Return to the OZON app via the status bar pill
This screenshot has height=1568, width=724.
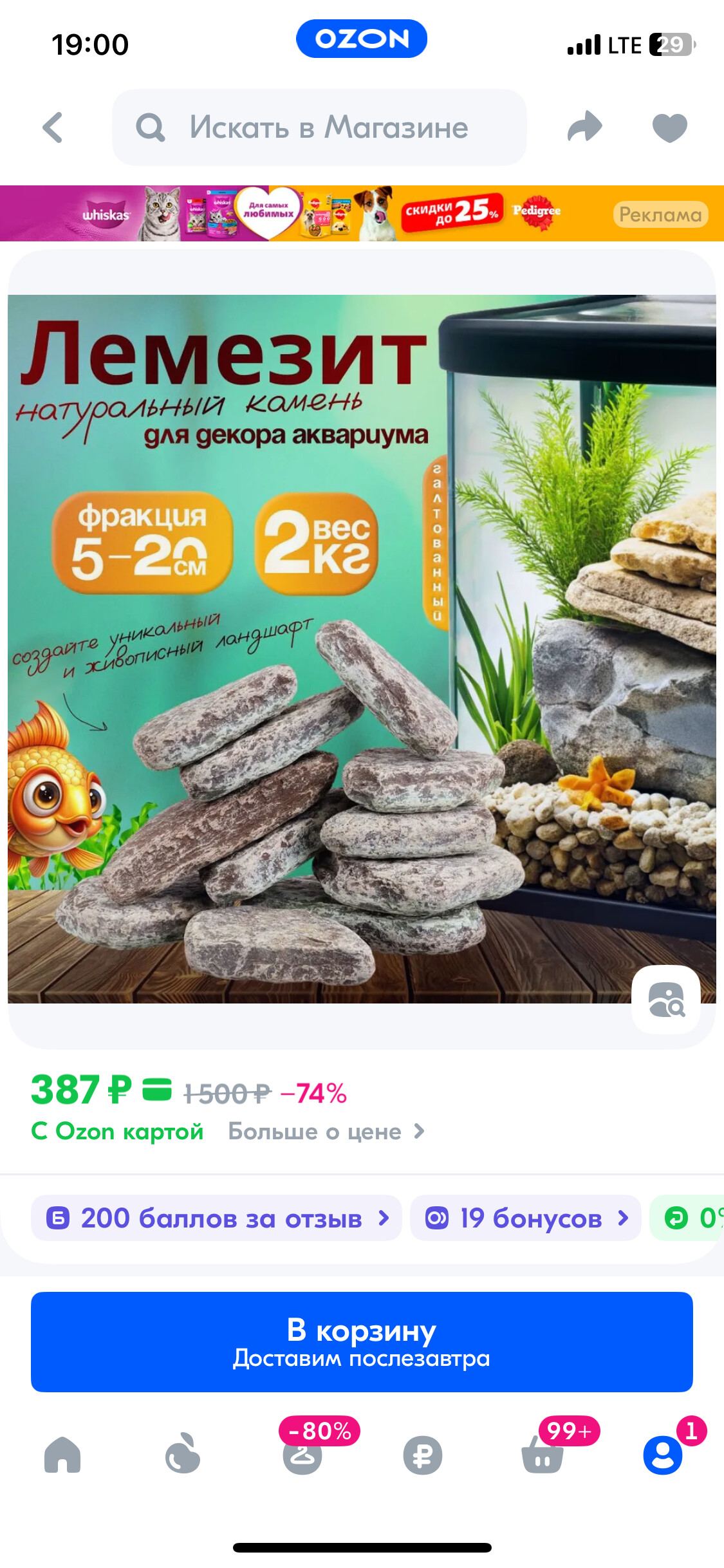click(x=362, y=39)
